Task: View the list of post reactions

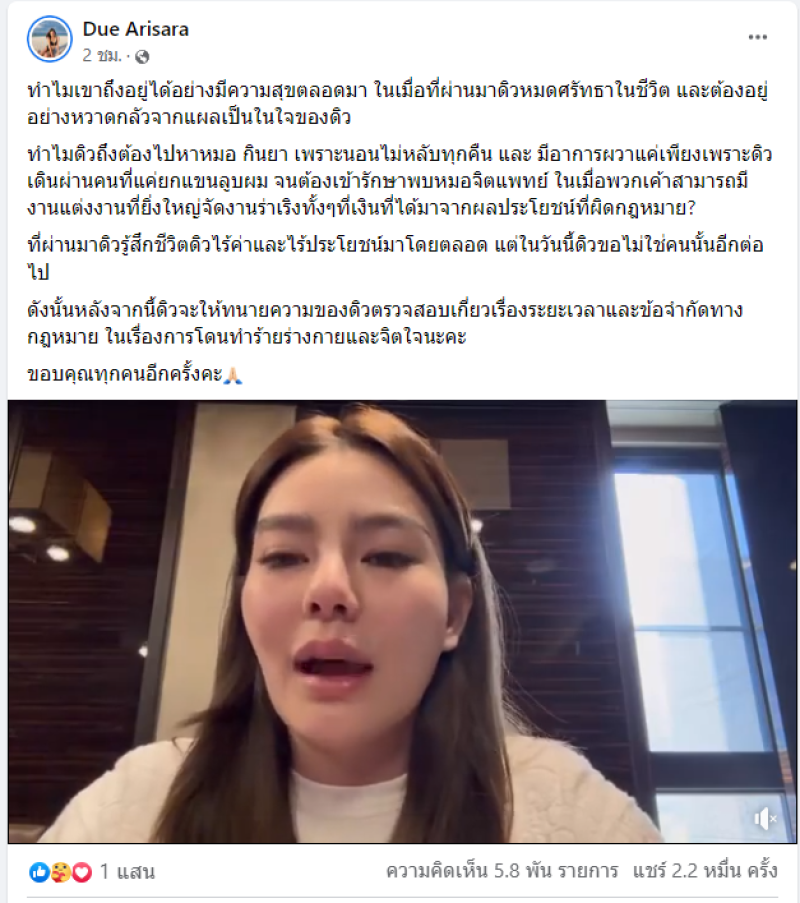Action: pyautogui.click(x=93, y=872)
